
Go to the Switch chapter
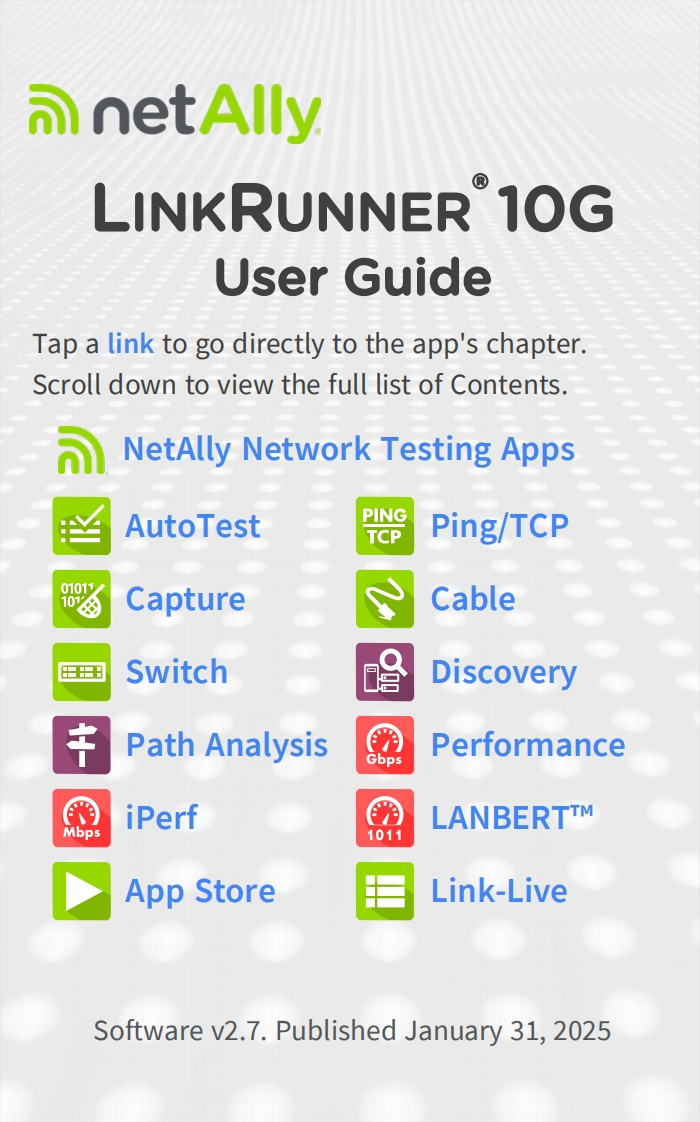[176, 672]
